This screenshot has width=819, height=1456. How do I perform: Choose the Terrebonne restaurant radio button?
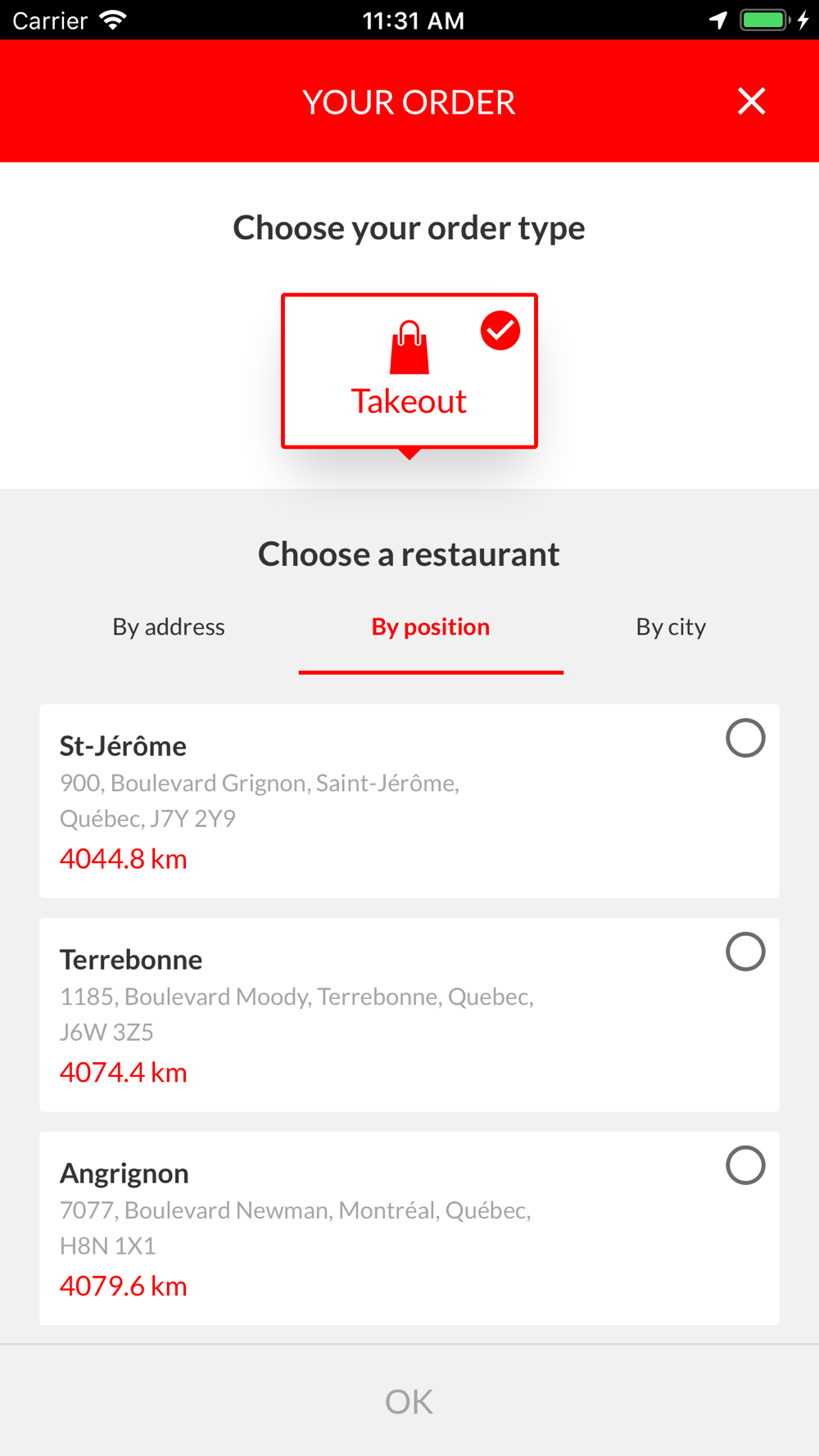coord(745,952)
